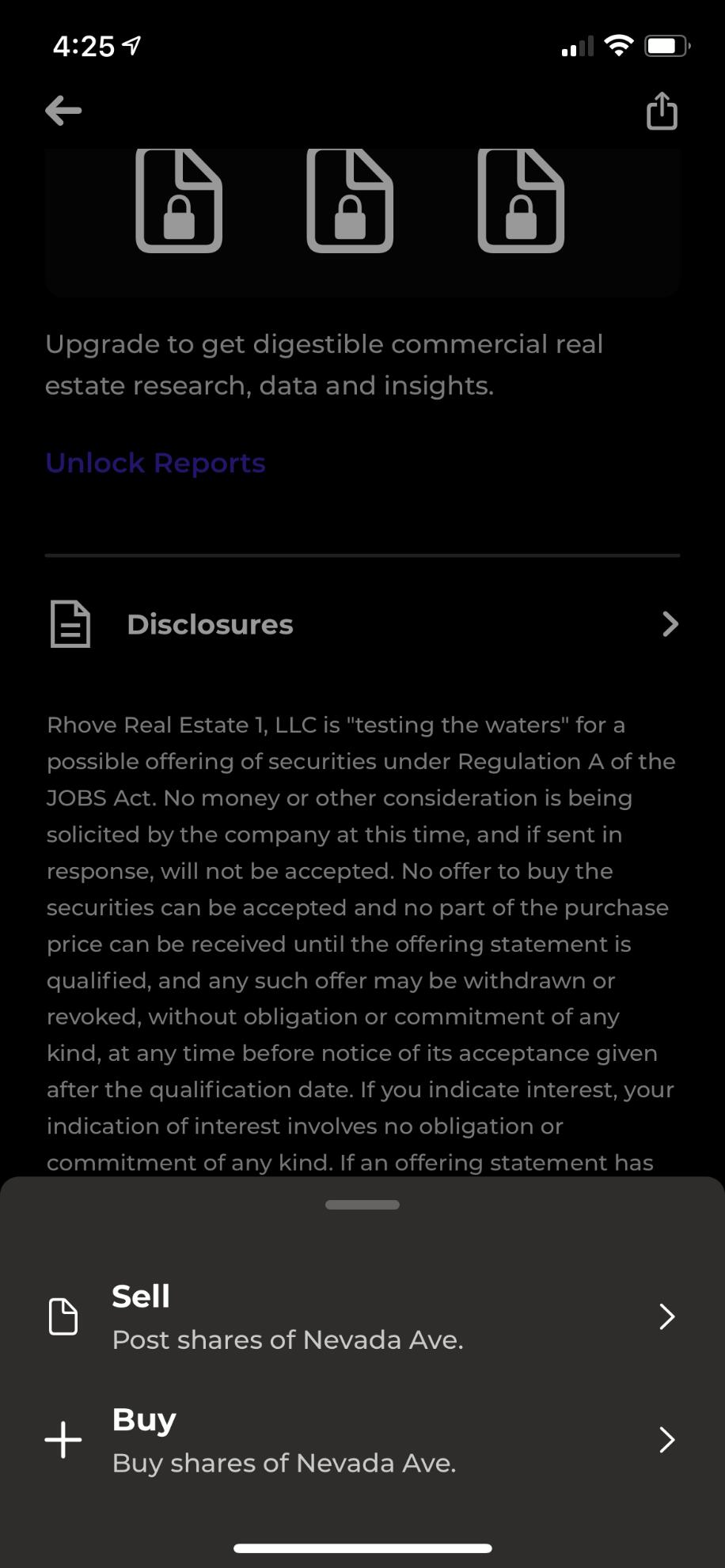
Task: Tap the Unlock Reports link
Action: coord(155,463)
